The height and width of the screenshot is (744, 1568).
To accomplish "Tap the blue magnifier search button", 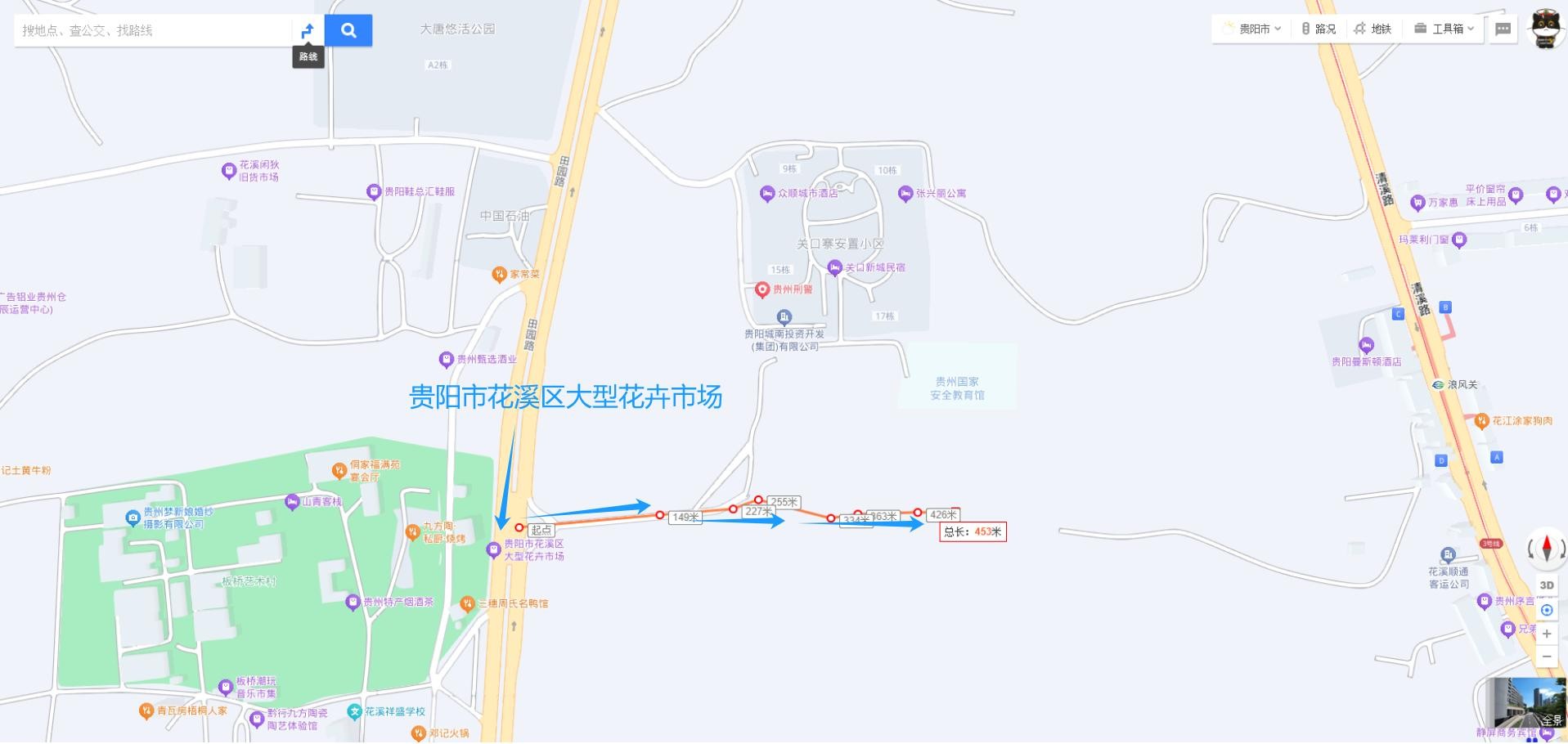I will coord(348,31).
